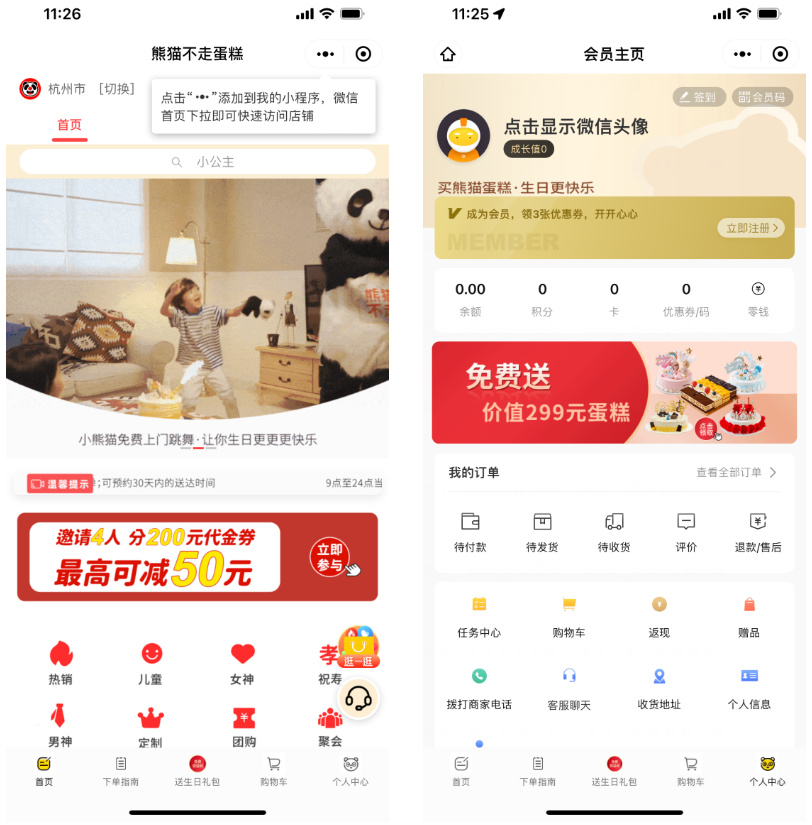Tap 拨打商家电话 to call the shop

pyautogui.click(x=479, y=688)
